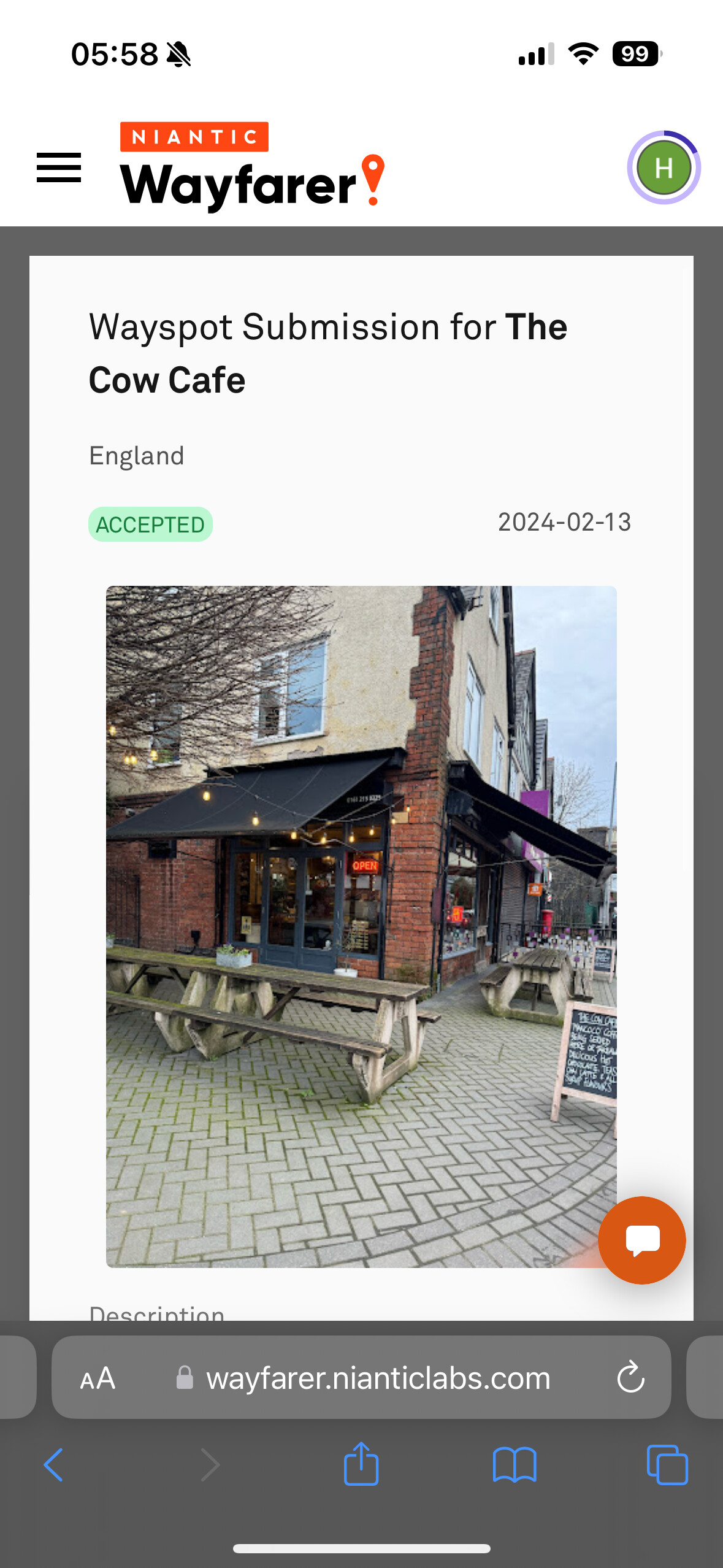Open the orange chat support button
Screen dimensions: 723x1568
641,1240
